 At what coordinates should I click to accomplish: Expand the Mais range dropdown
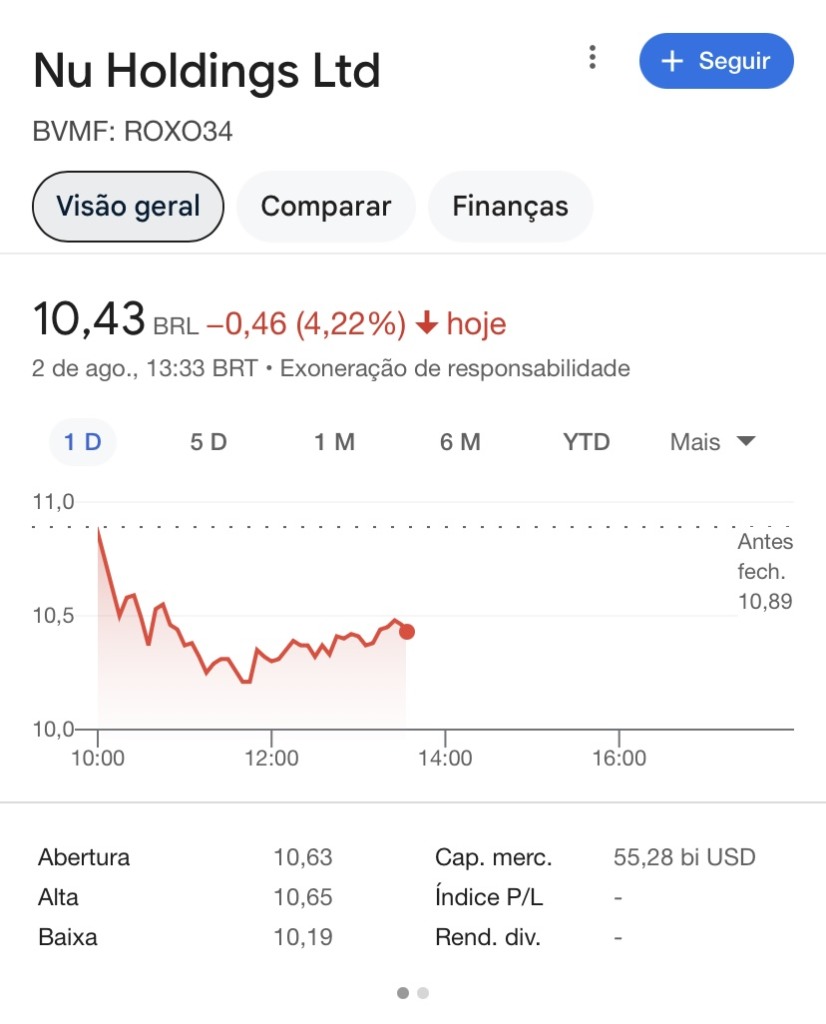tap(712, 442)
